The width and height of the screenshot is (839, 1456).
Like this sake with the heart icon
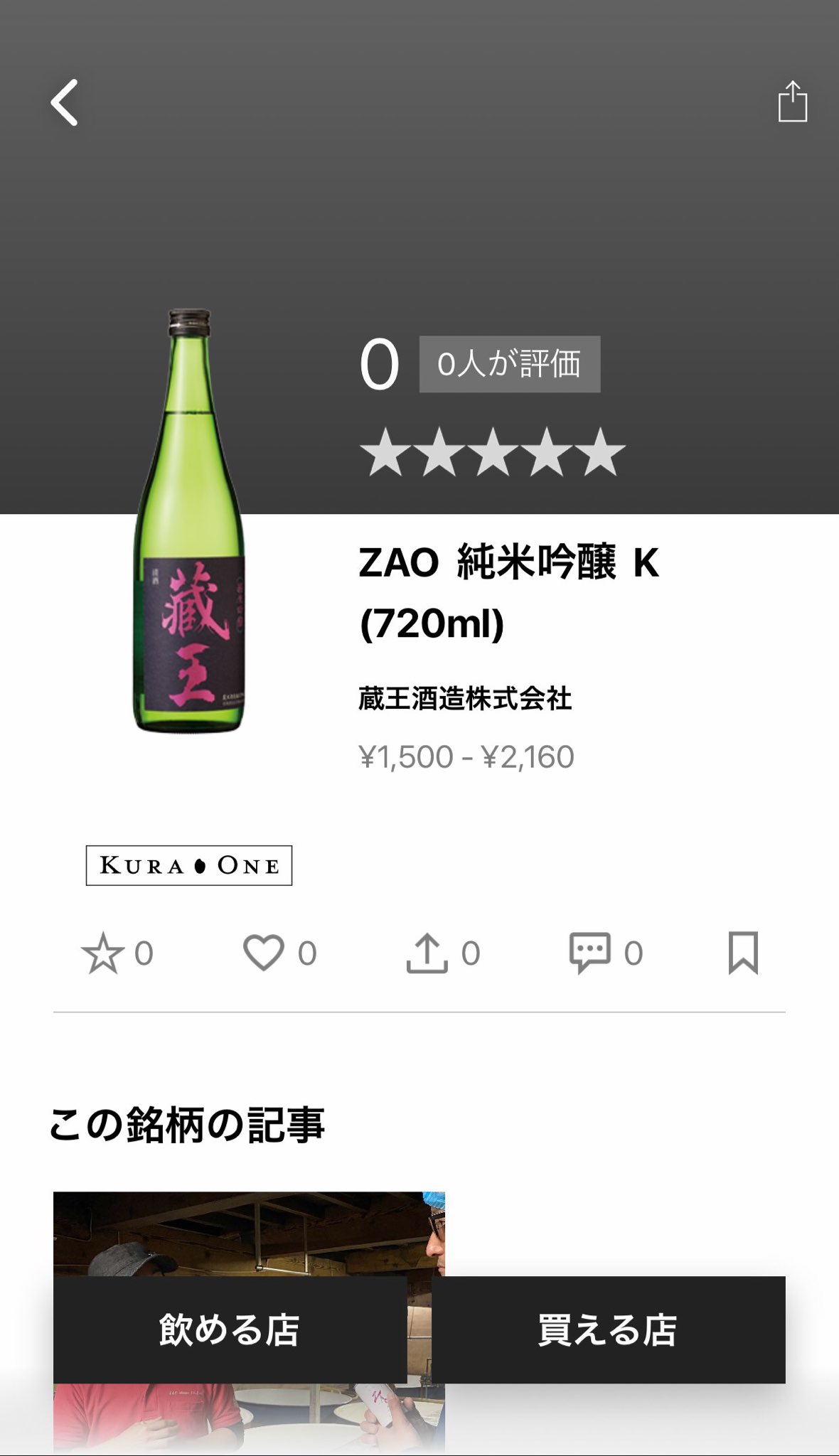[x=264, y=953]
